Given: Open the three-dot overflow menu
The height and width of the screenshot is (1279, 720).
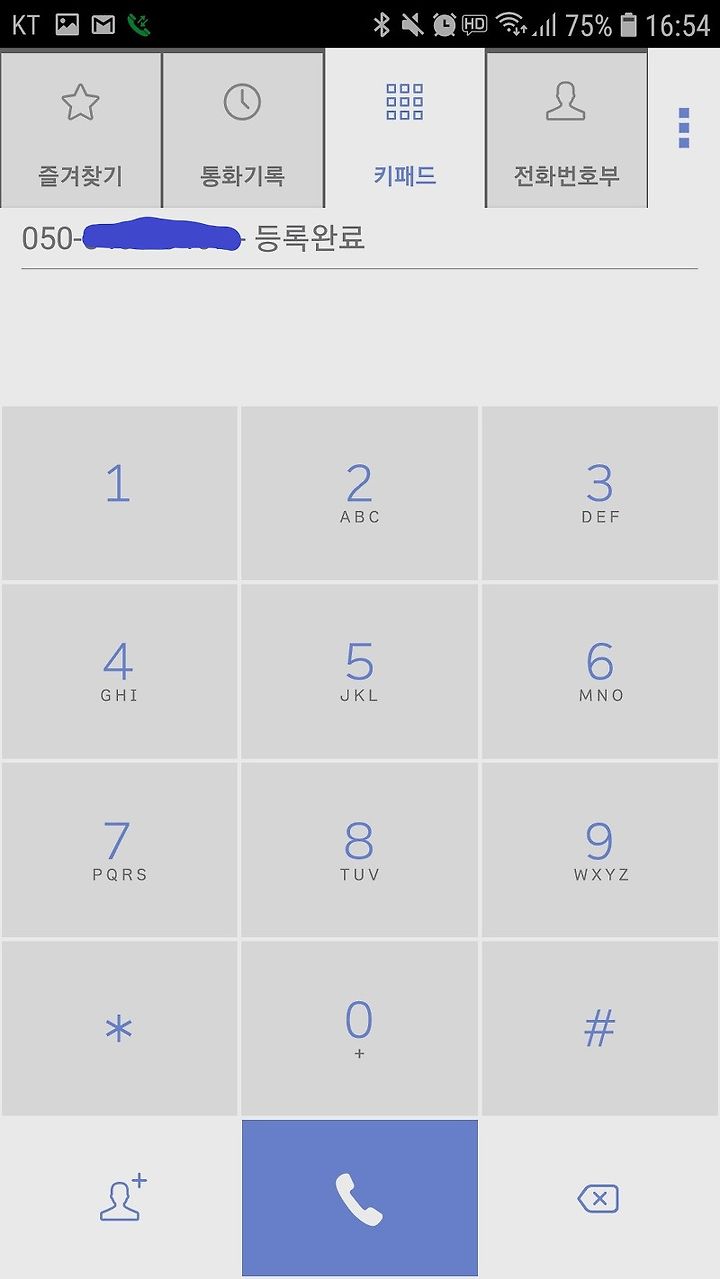Looking at the screenshot, I should [684, 128].
